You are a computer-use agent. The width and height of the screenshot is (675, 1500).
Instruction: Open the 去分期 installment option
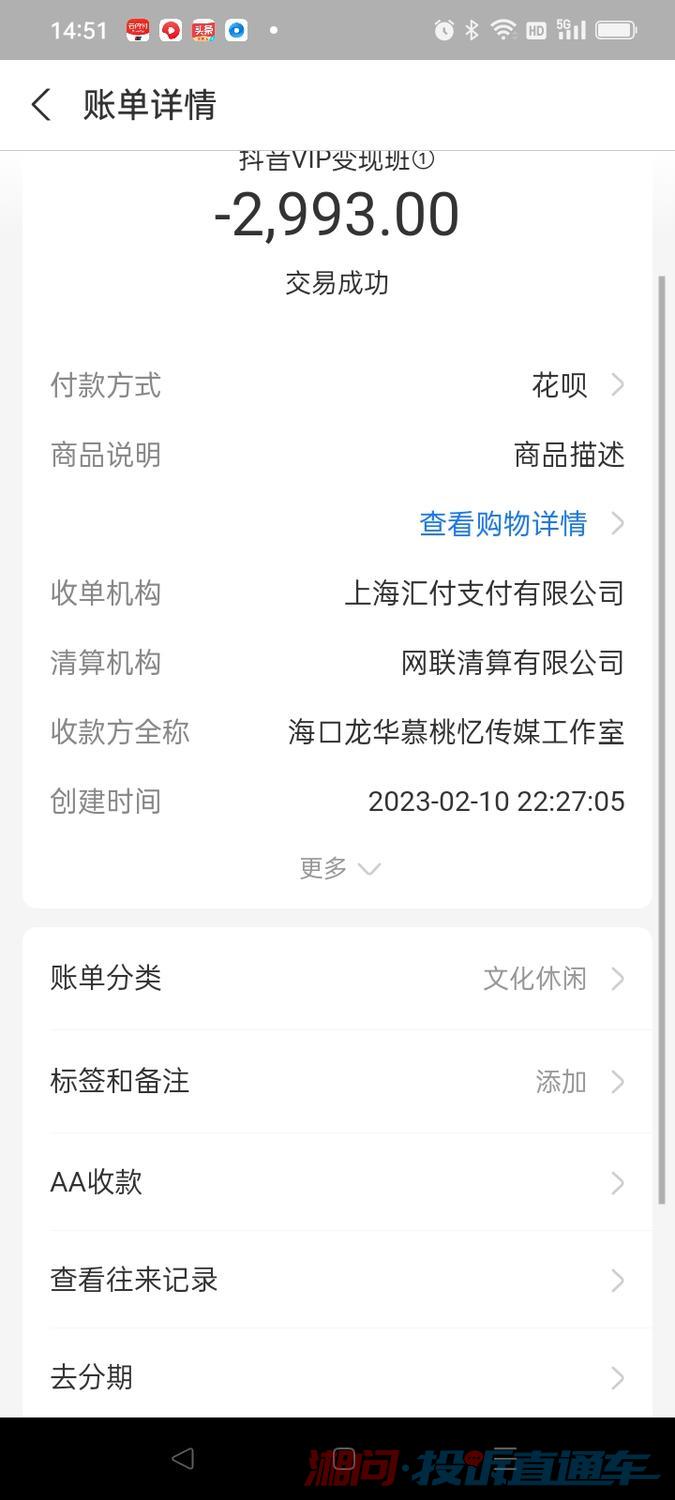(337, 1377)
